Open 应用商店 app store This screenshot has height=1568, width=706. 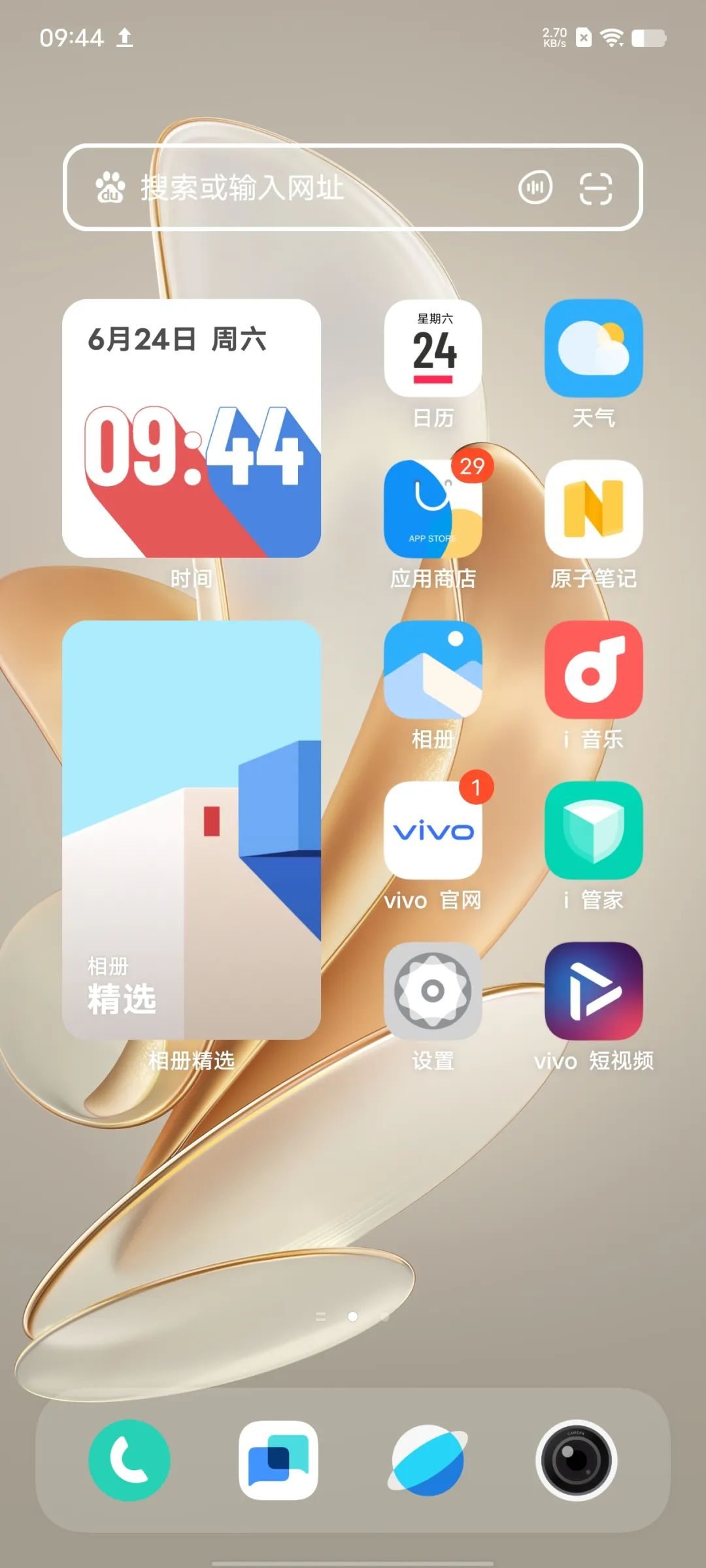tap(433, 510)
